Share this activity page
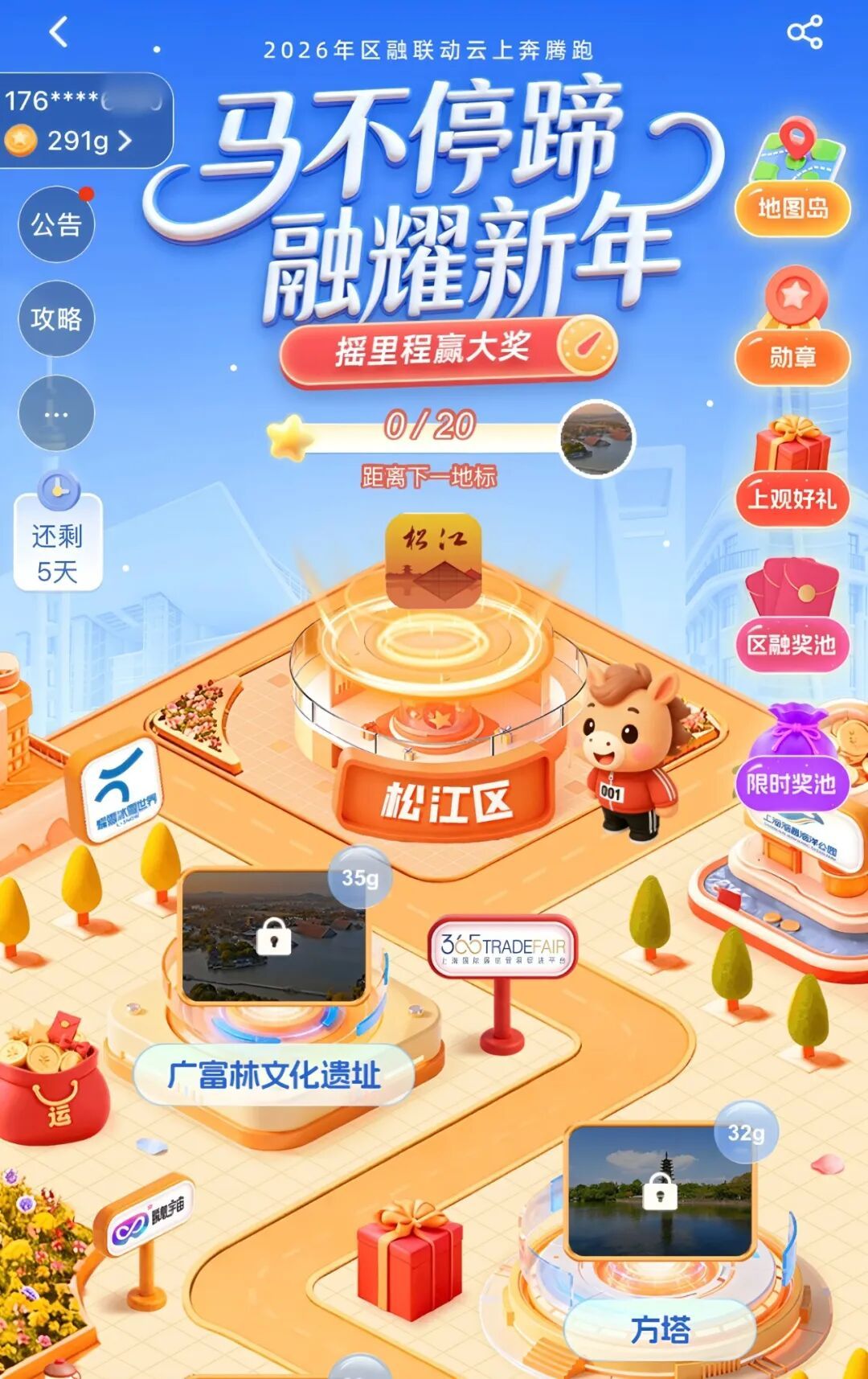Viewport: 868px width, 1379px height. click(x=805, y=33)
